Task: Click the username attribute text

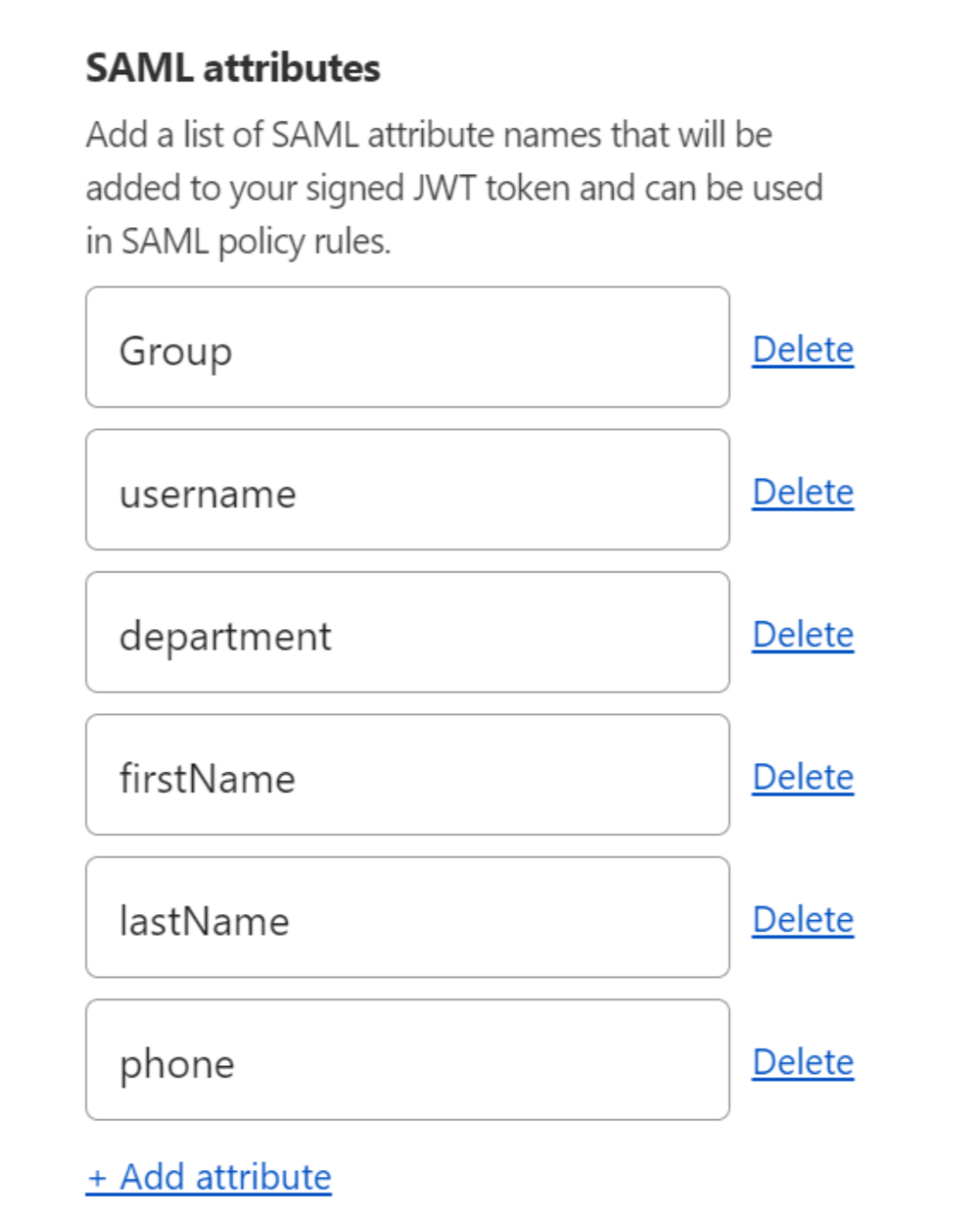Action: 207,492
